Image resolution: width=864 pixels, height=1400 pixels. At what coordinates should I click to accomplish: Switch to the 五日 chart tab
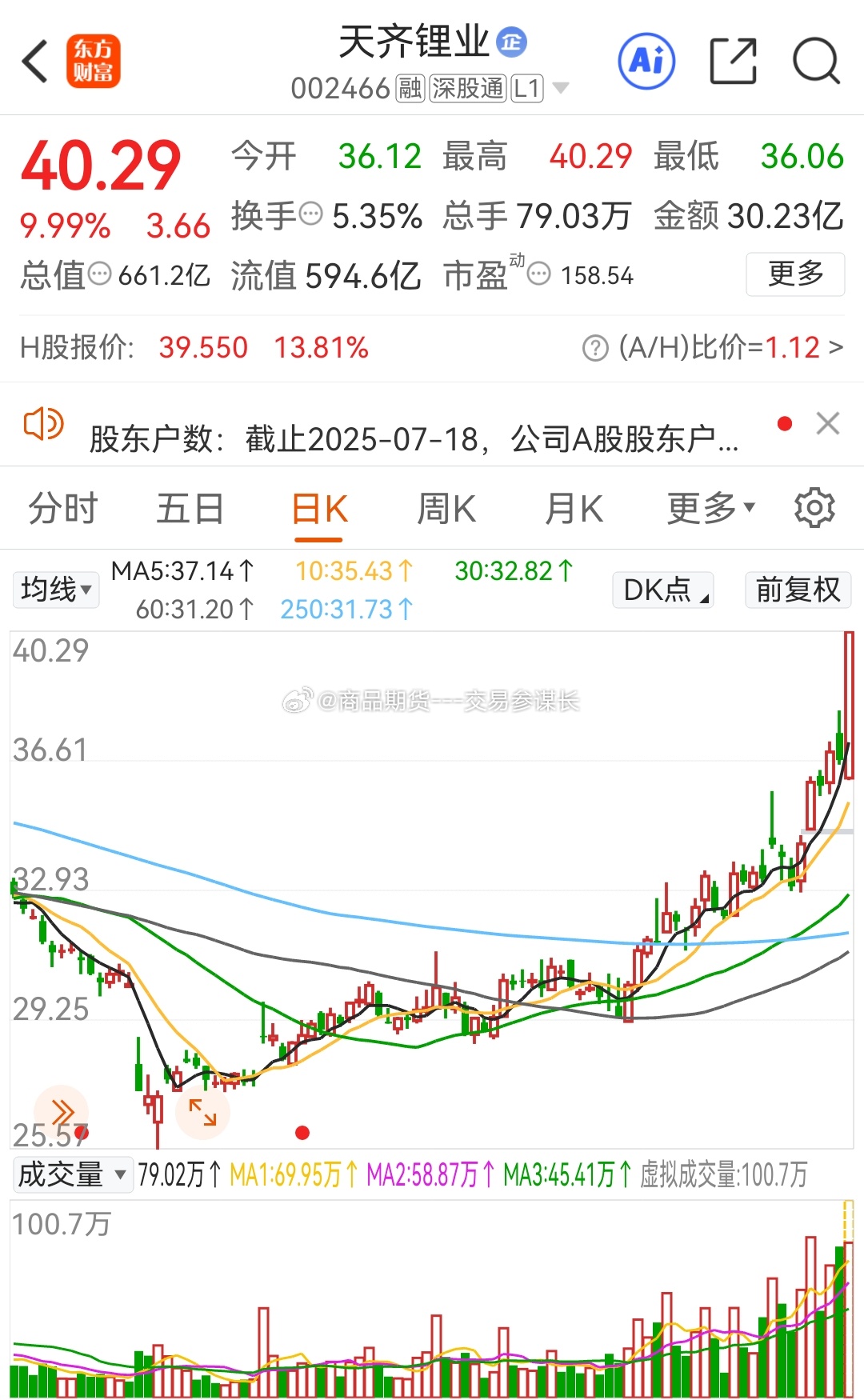pyautogui.click(x=190, y=509)
